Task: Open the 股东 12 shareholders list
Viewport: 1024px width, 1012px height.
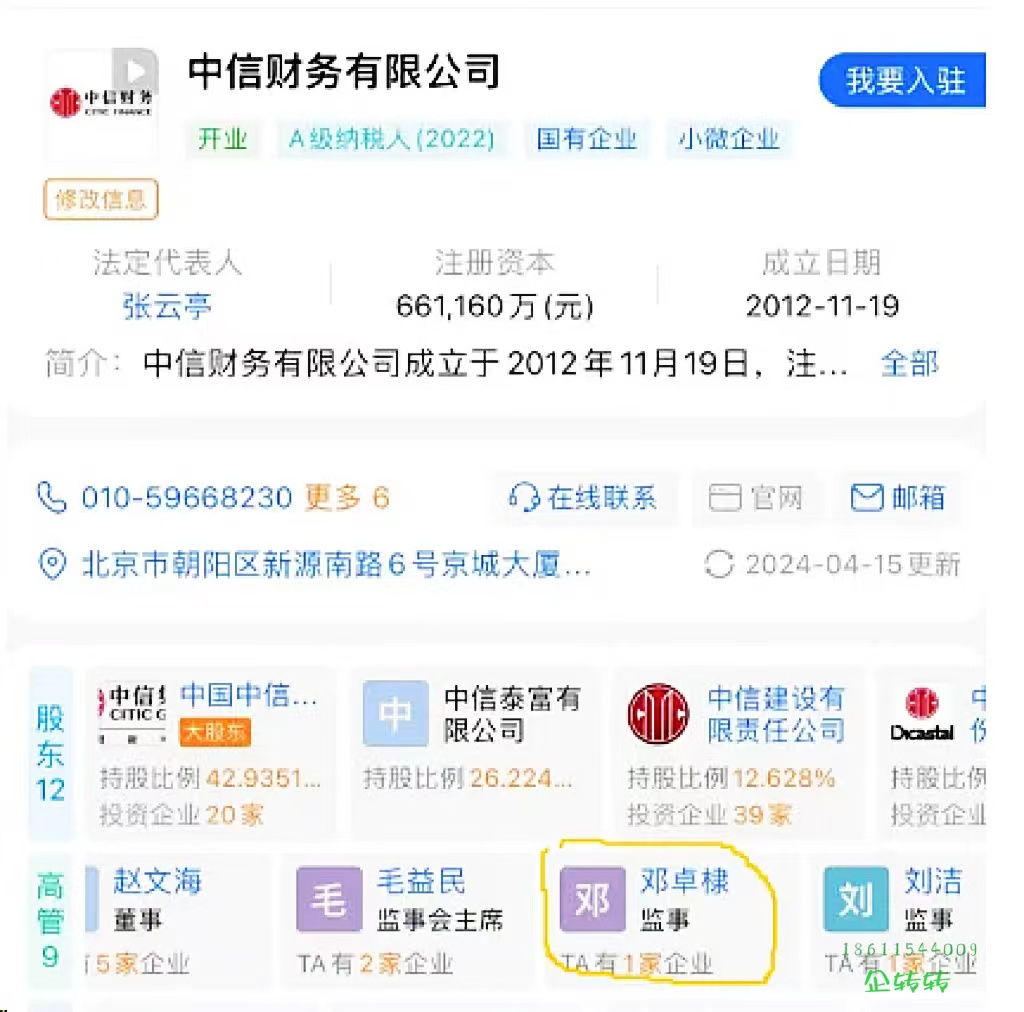Action: [x=50, y=754]
